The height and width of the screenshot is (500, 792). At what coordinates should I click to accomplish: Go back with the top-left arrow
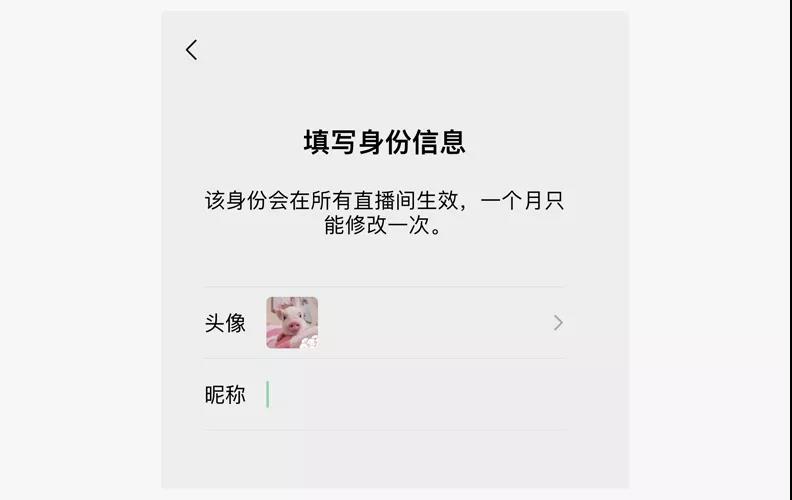pyautogui.click(x=191, y=49)
